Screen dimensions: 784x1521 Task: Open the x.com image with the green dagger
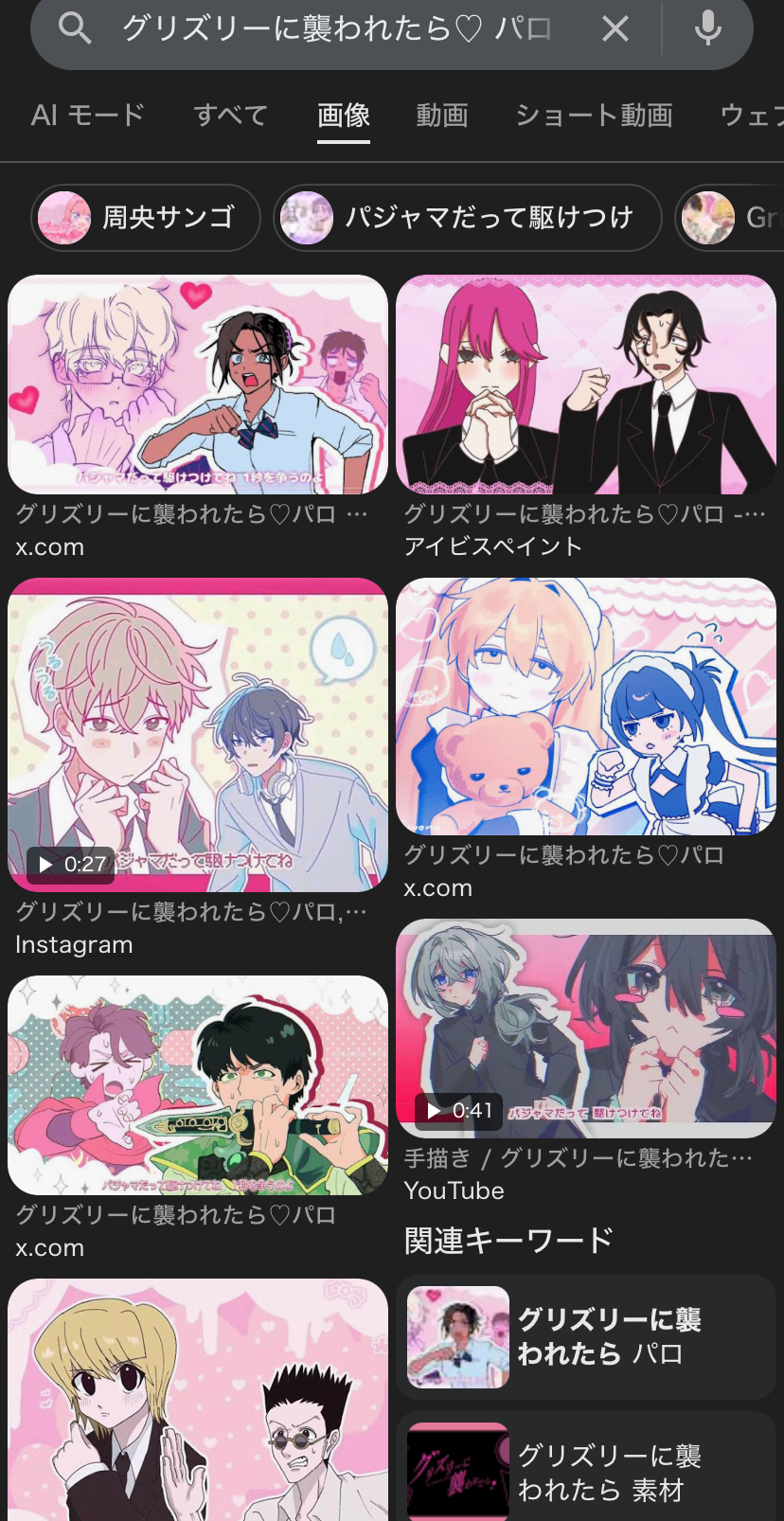(x=198, y=1085)
